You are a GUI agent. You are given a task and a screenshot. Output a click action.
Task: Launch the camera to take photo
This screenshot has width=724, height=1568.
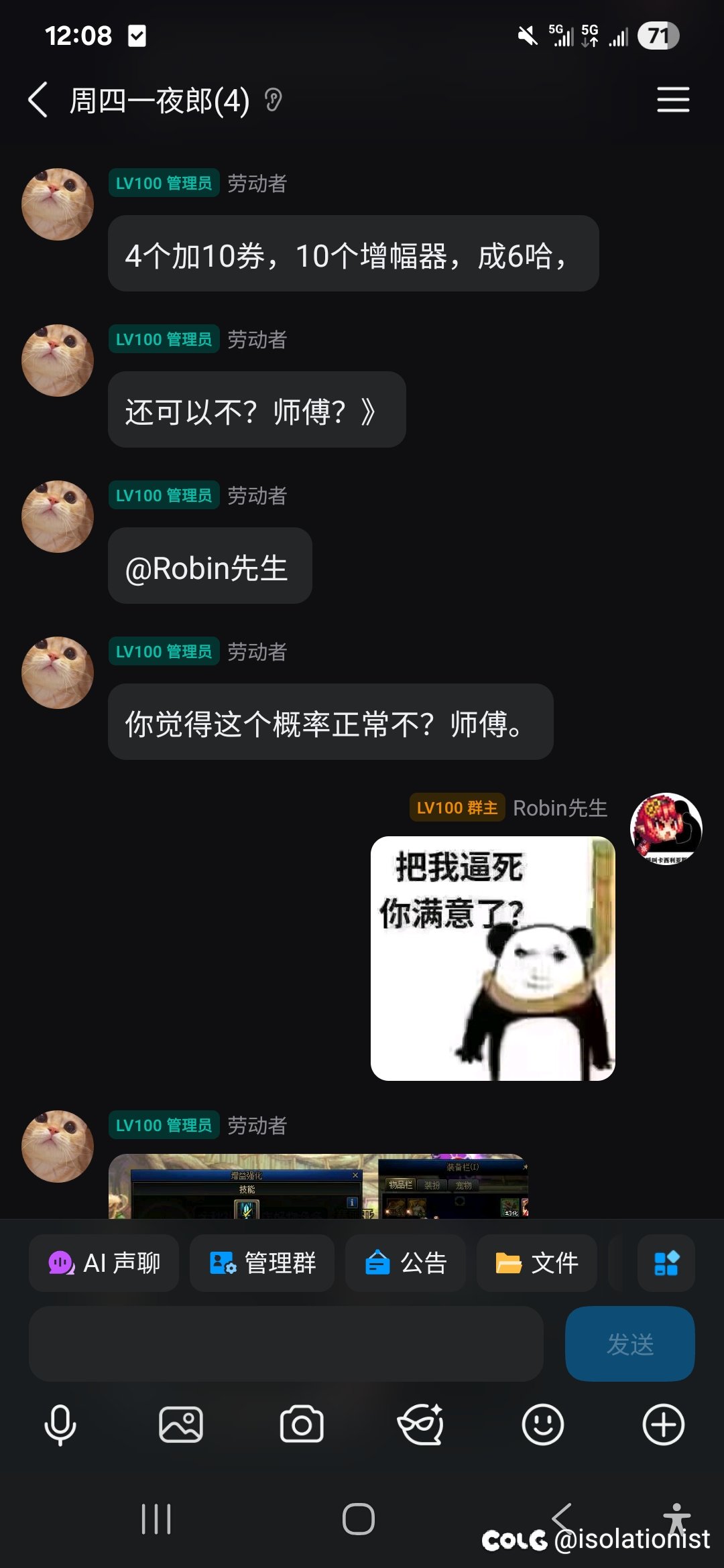[x=302, y=1425]
